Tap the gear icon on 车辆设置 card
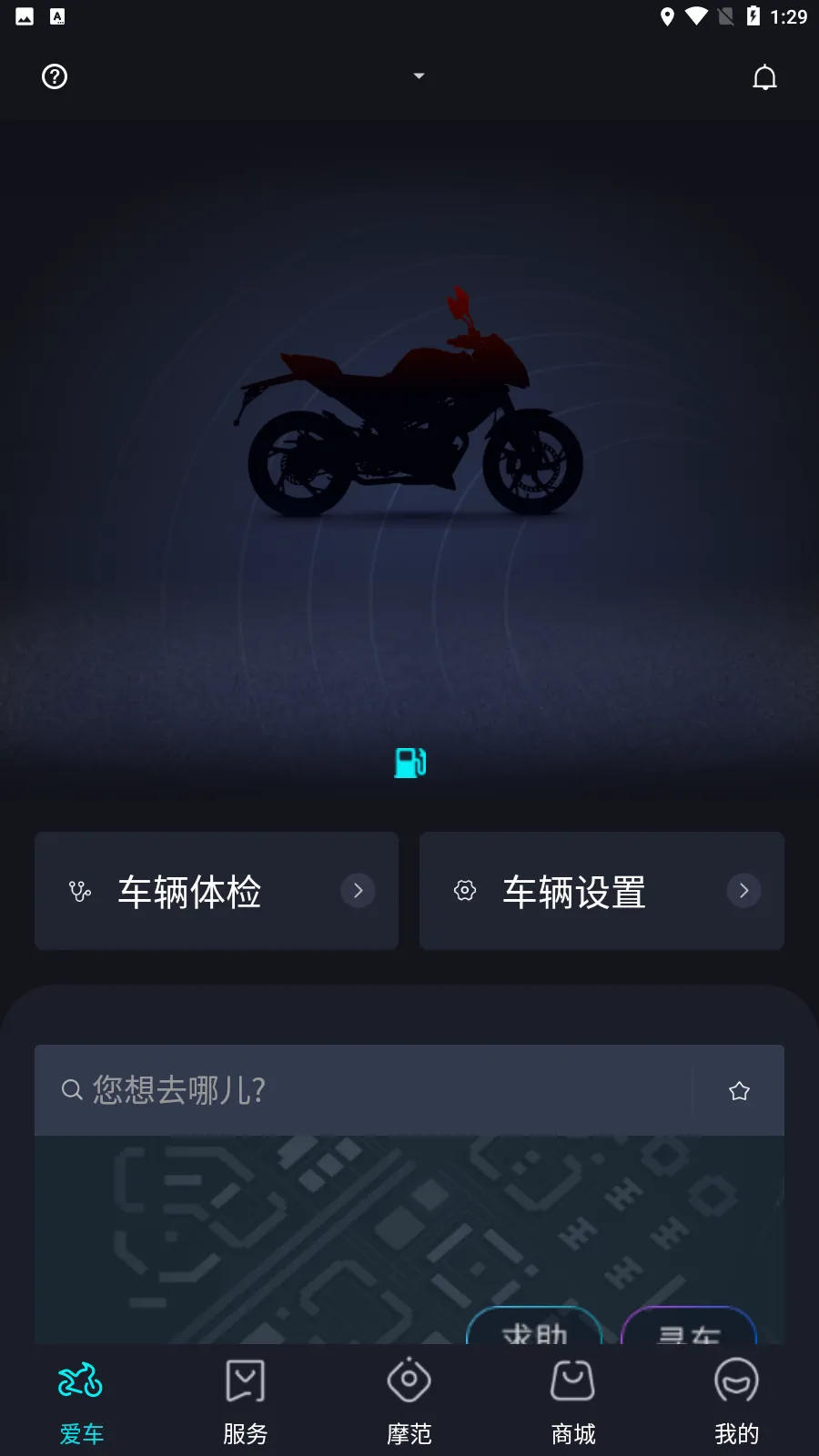Image resolution: width=819 pixels, height=1456 pixels. [x=465, y=891]
